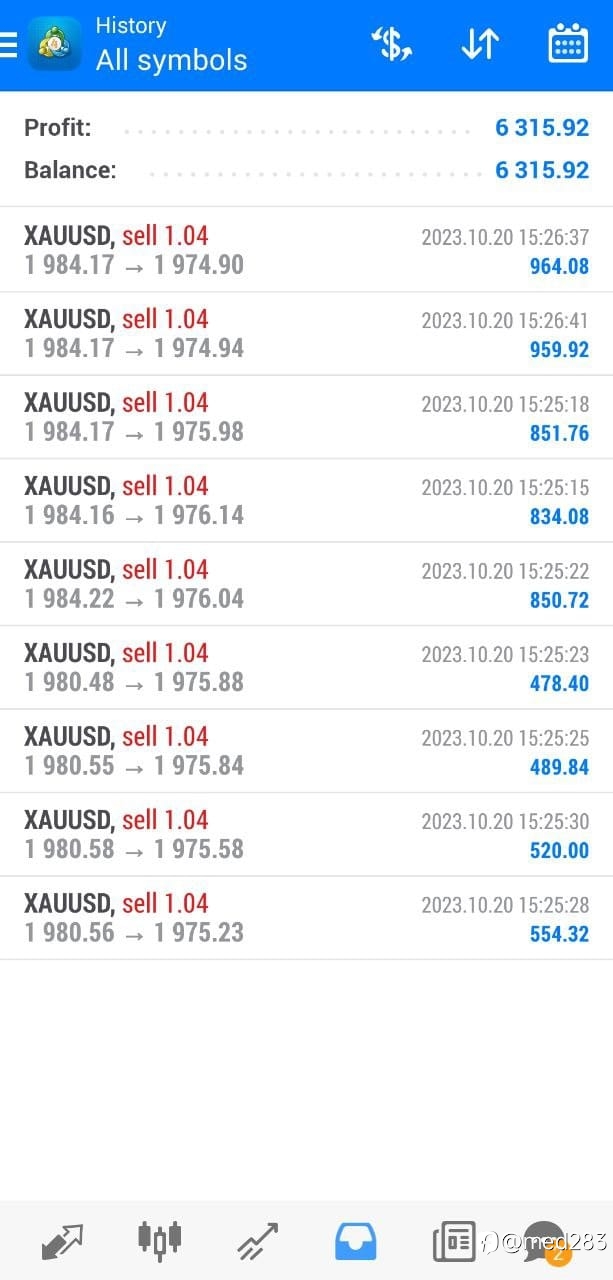Switch to the Trade tab
This screenshot has height=1280, width=613.
(x=258, y=1241)
